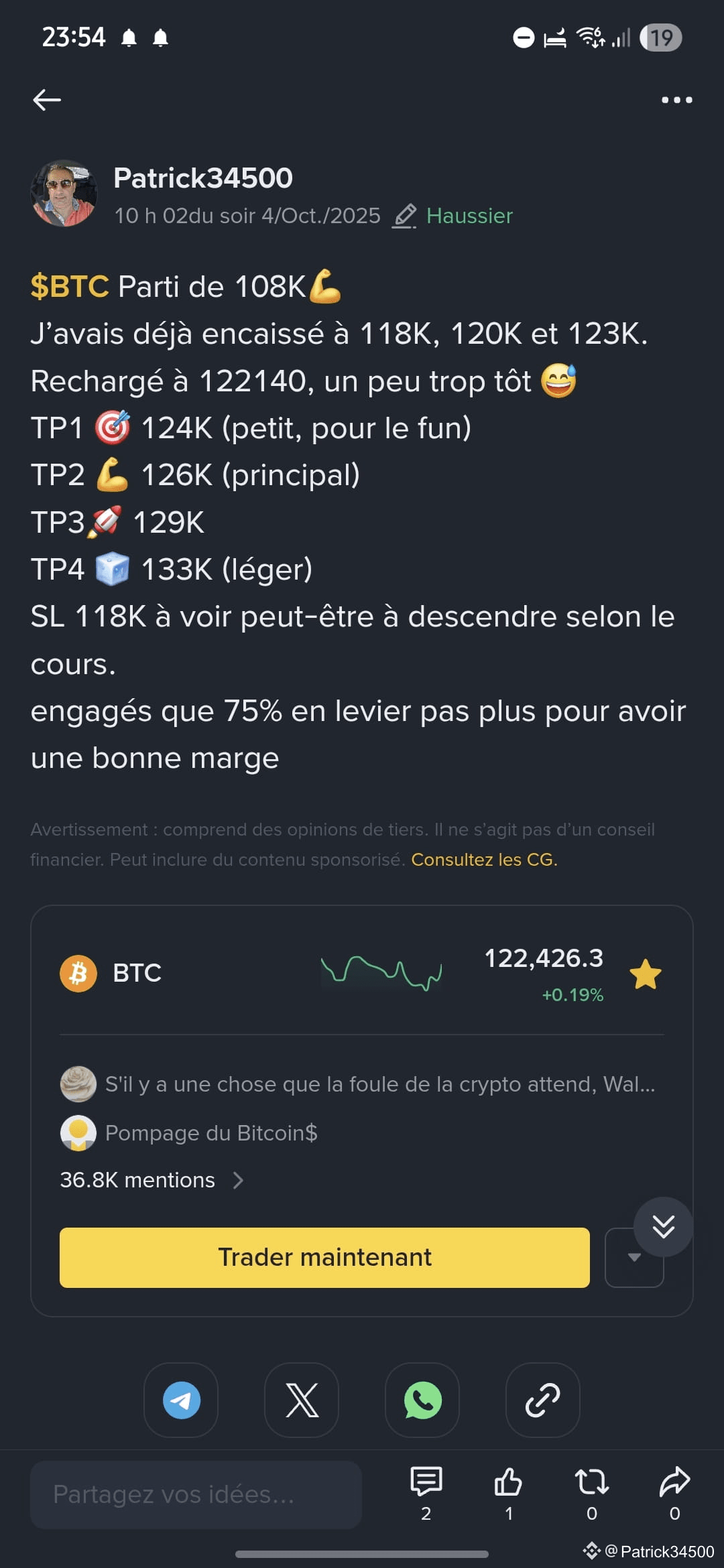
Task: Open the post options three-dot menu
Action: pyautogui.click(x=675, y=99)
